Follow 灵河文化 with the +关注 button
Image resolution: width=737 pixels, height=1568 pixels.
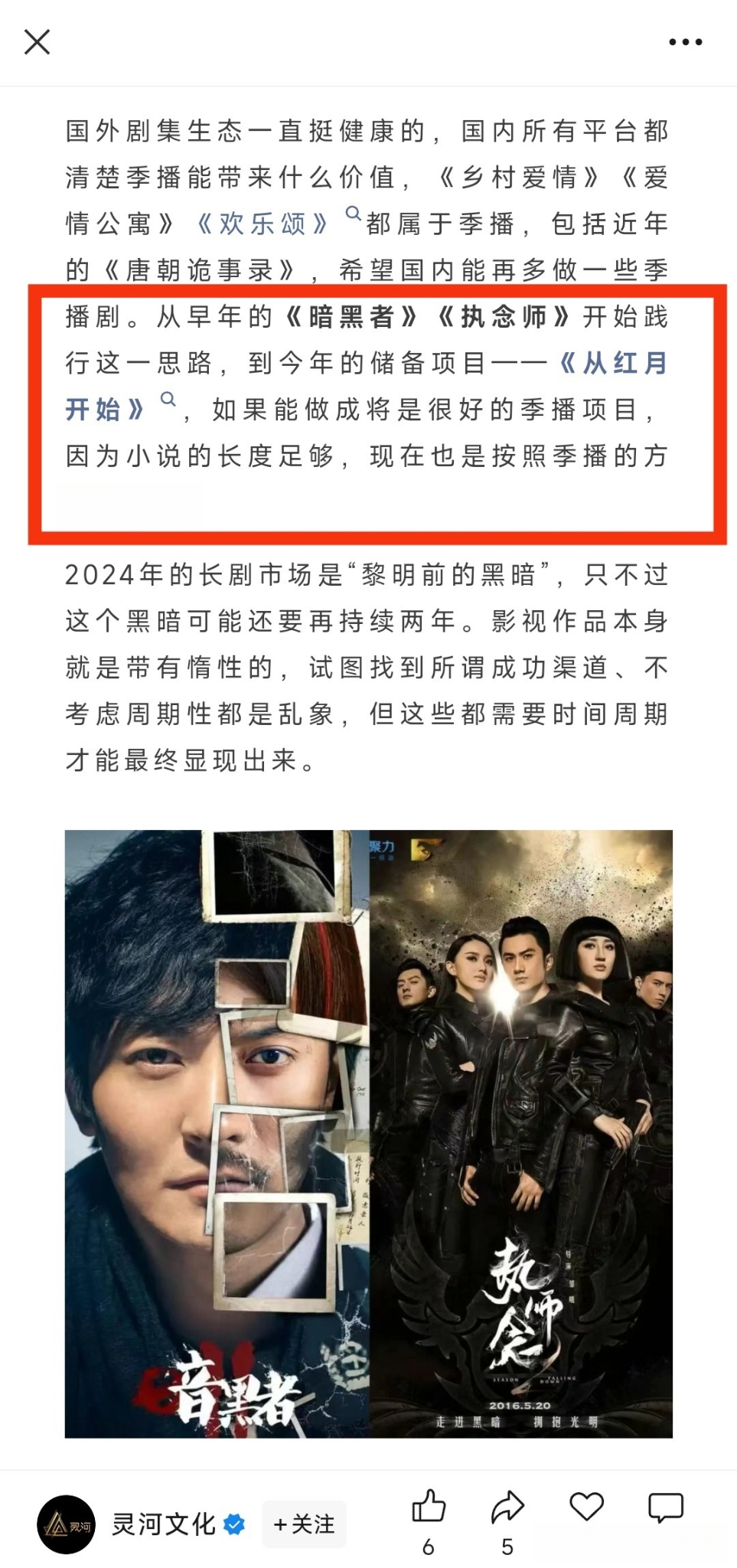(x=304, y=1524)
